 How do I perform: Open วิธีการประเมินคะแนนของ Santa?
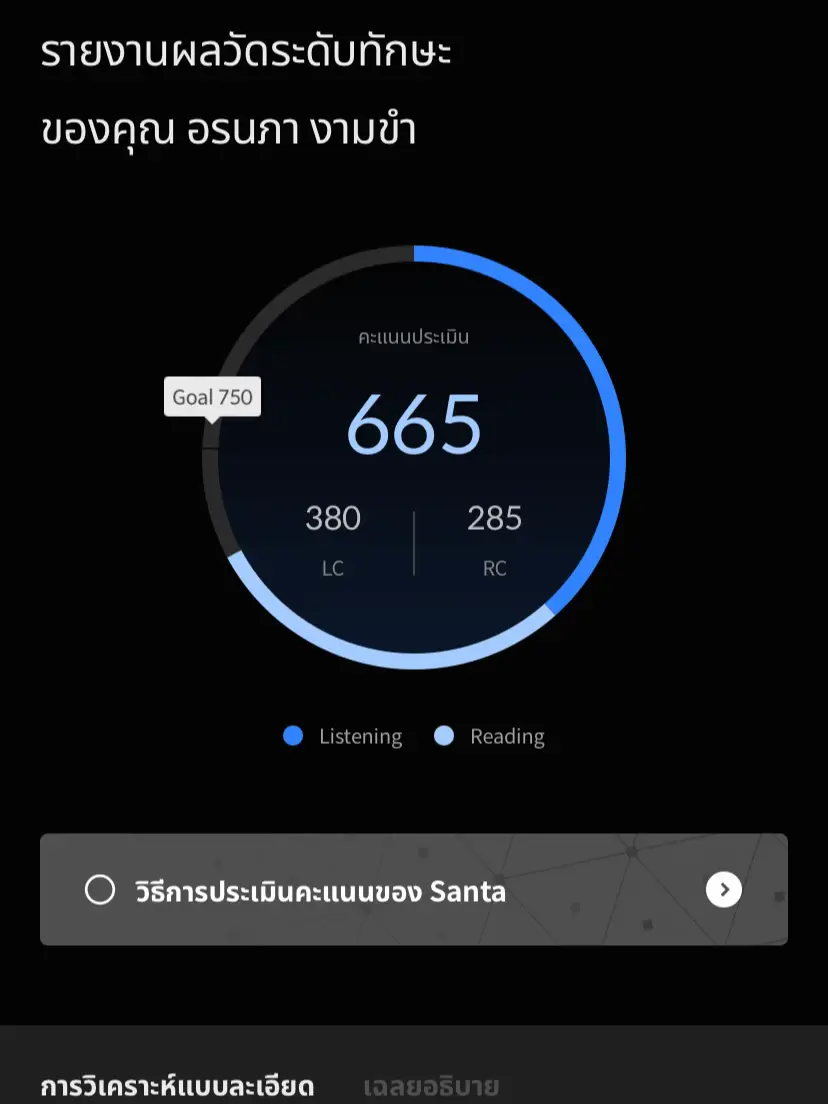click(320, 891)
